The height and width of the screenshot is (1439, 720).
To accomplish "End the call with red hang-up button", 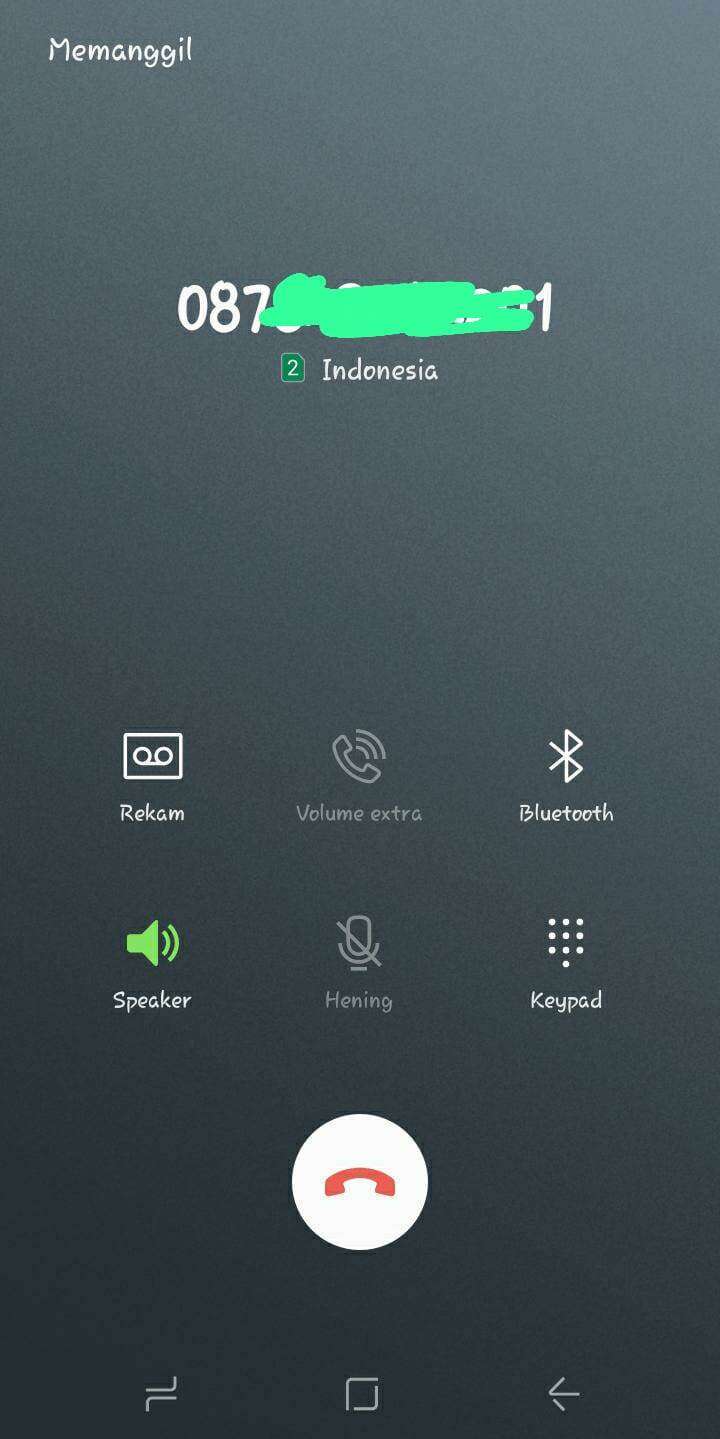I will (360, 1182).
